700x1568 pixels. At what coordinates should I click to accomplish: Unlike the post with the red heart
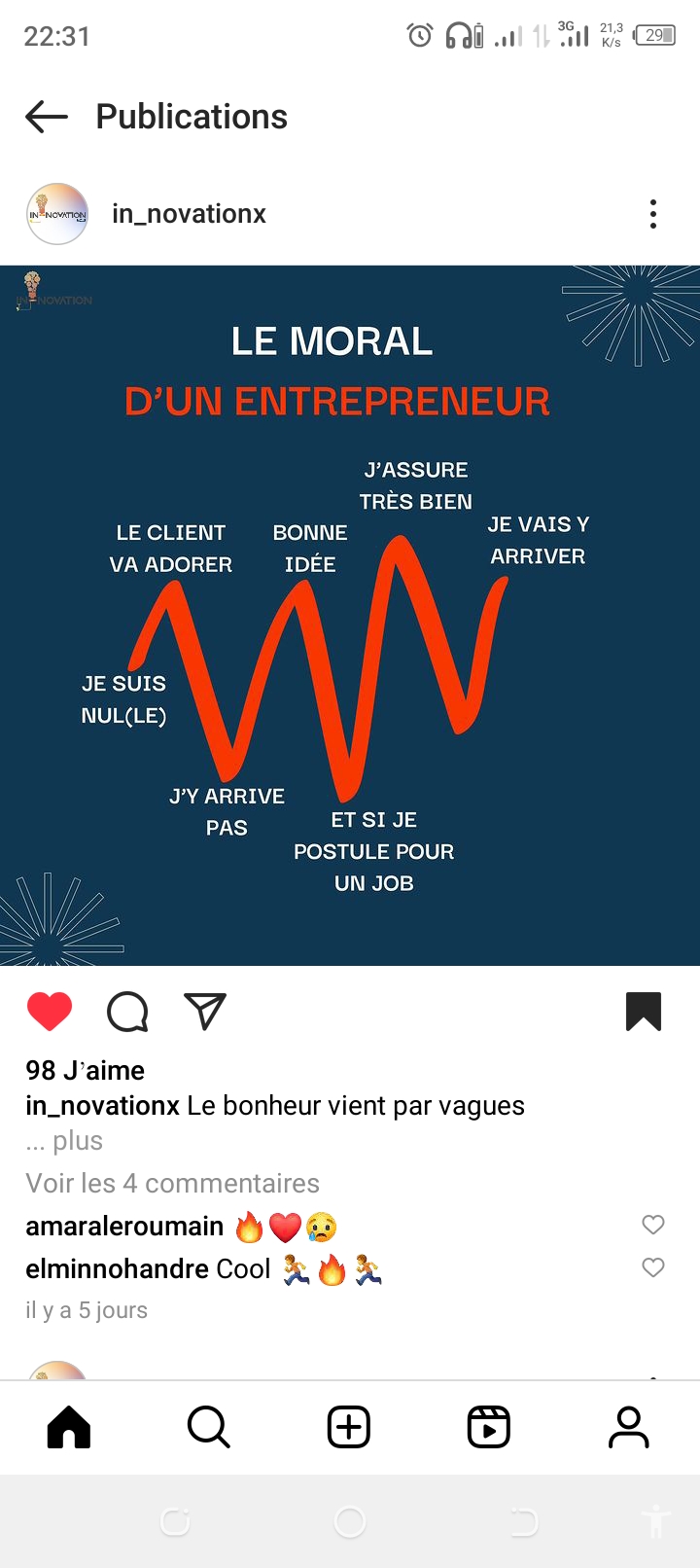pyautogui.click(x=50, y=1012)
